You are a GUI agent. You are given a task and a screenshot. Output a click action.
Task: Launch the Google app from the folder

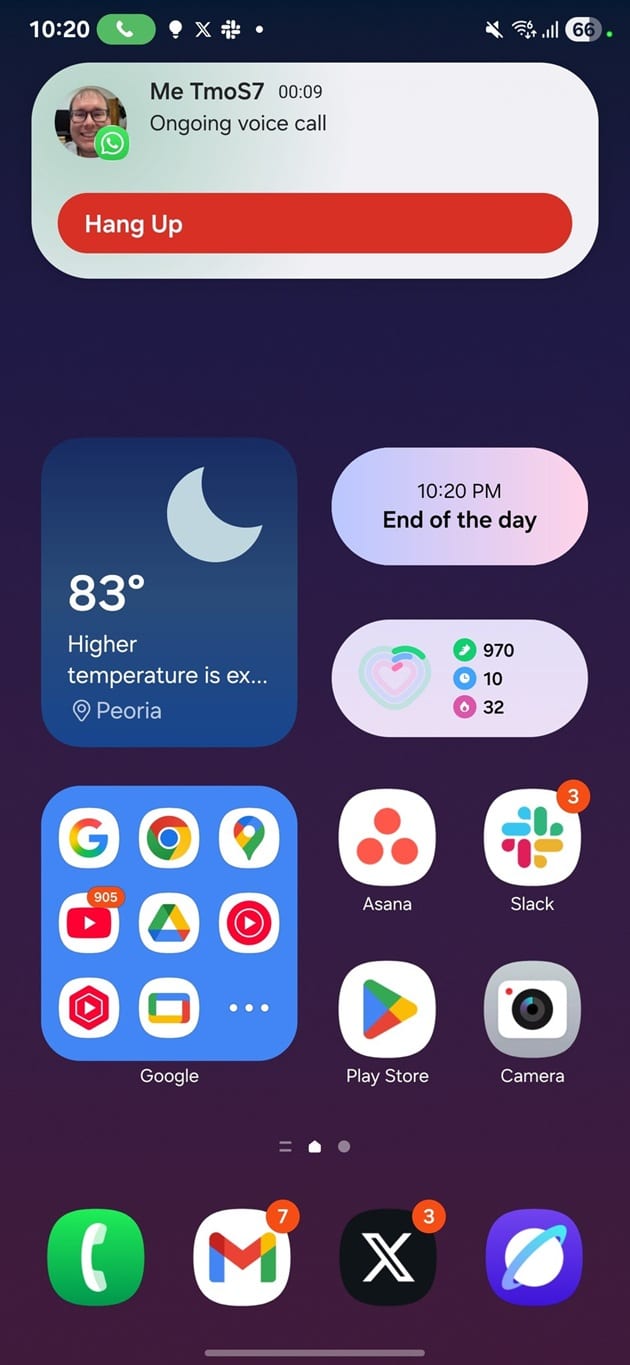(x=89, y=838)
